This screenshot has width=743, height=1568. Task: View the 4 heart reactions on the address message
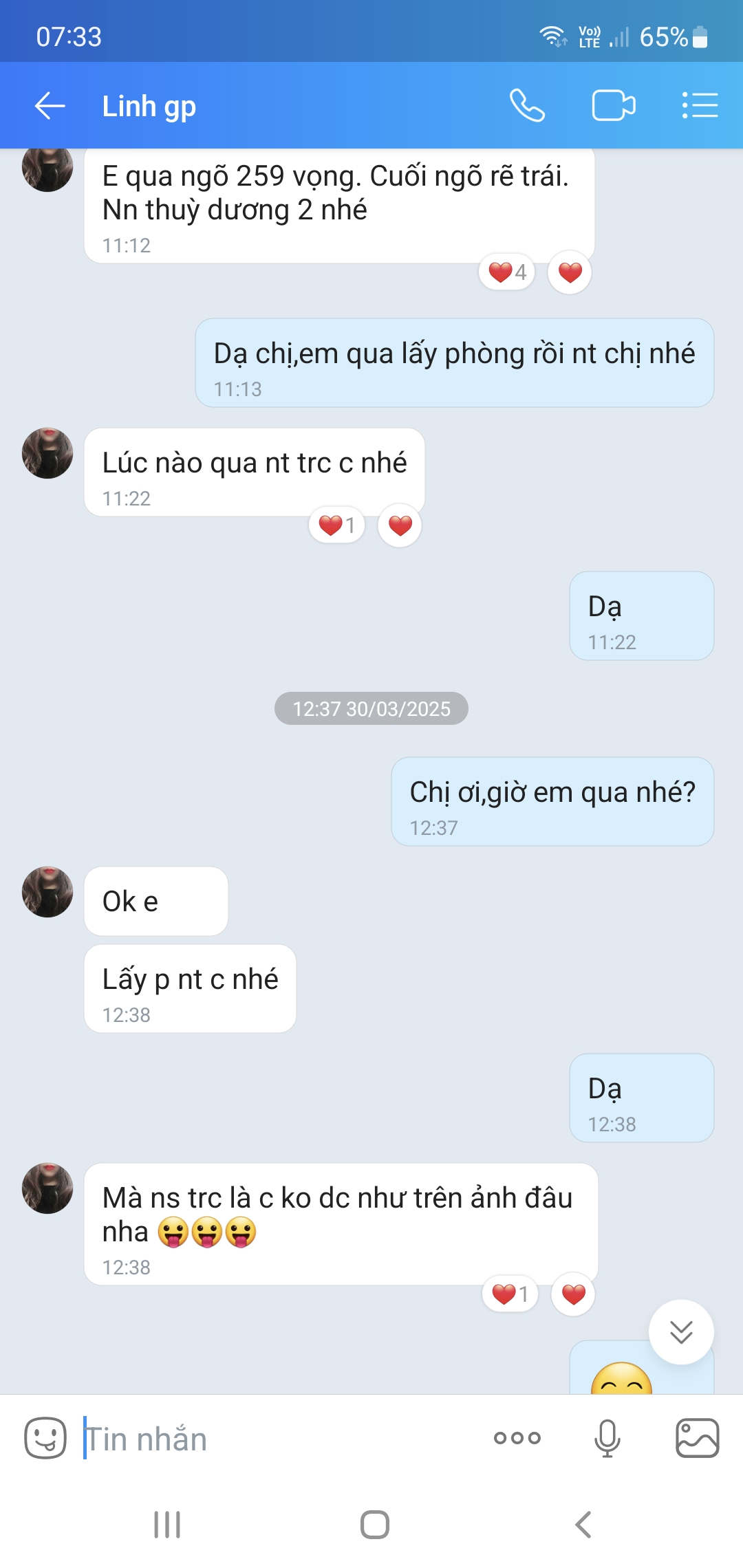tap(507, 272)
